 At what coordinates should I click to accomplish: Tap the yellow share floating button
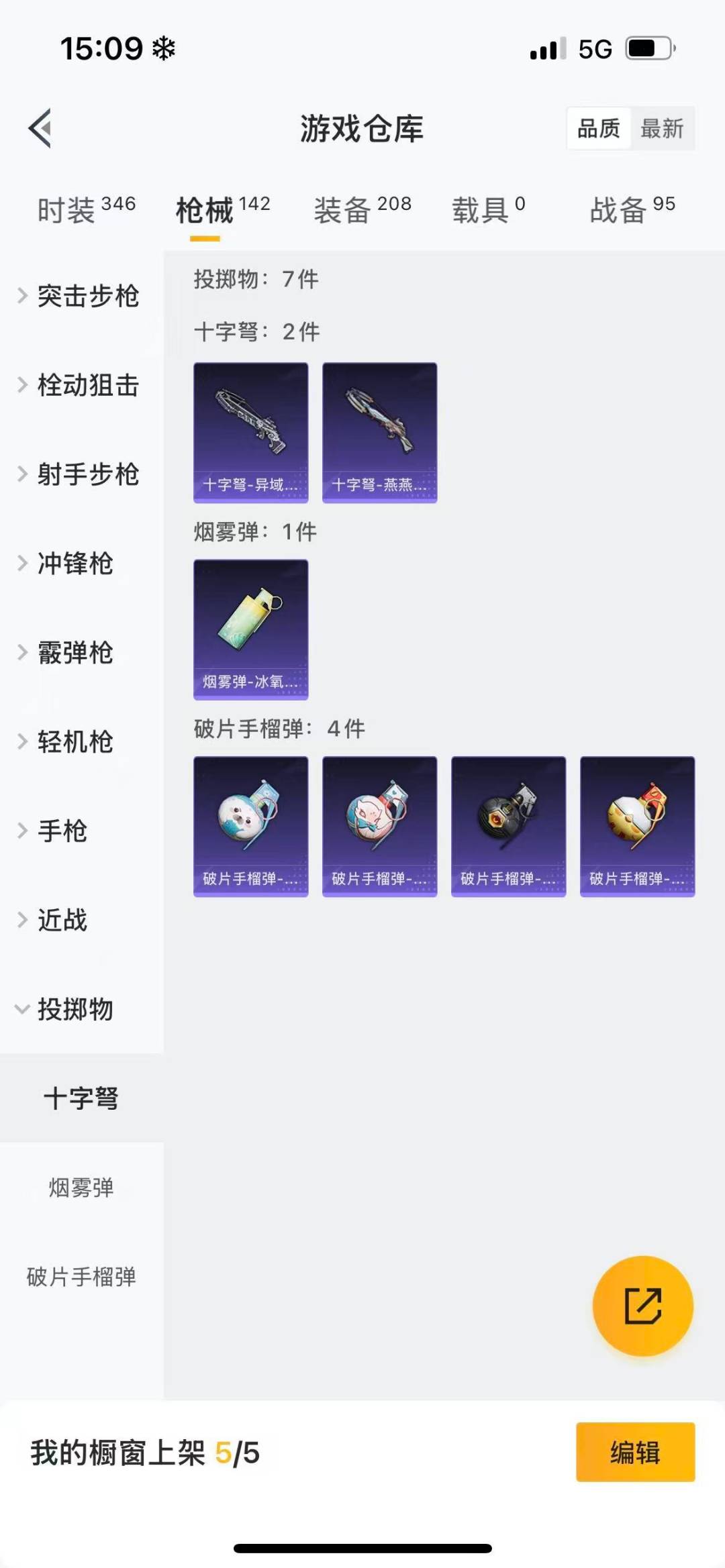point(642,1306)
